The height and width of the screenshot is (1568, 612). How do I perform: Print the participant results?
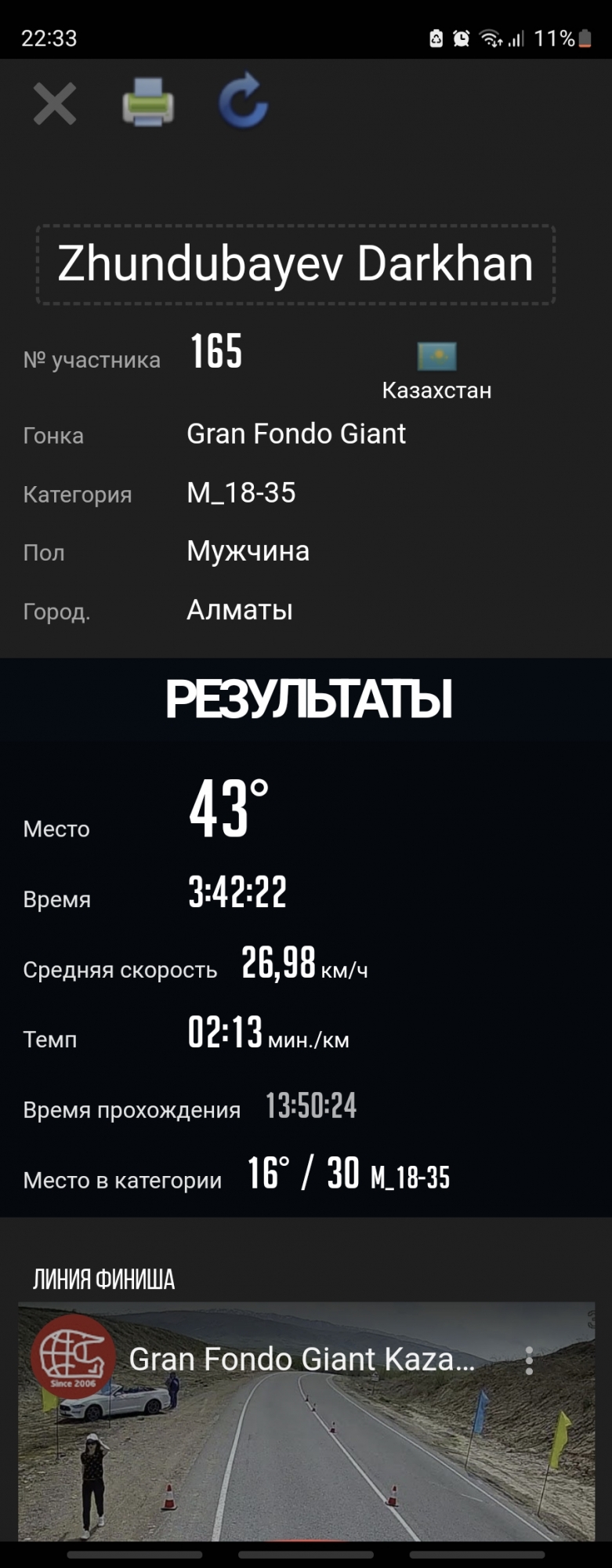tap(147, 102)
